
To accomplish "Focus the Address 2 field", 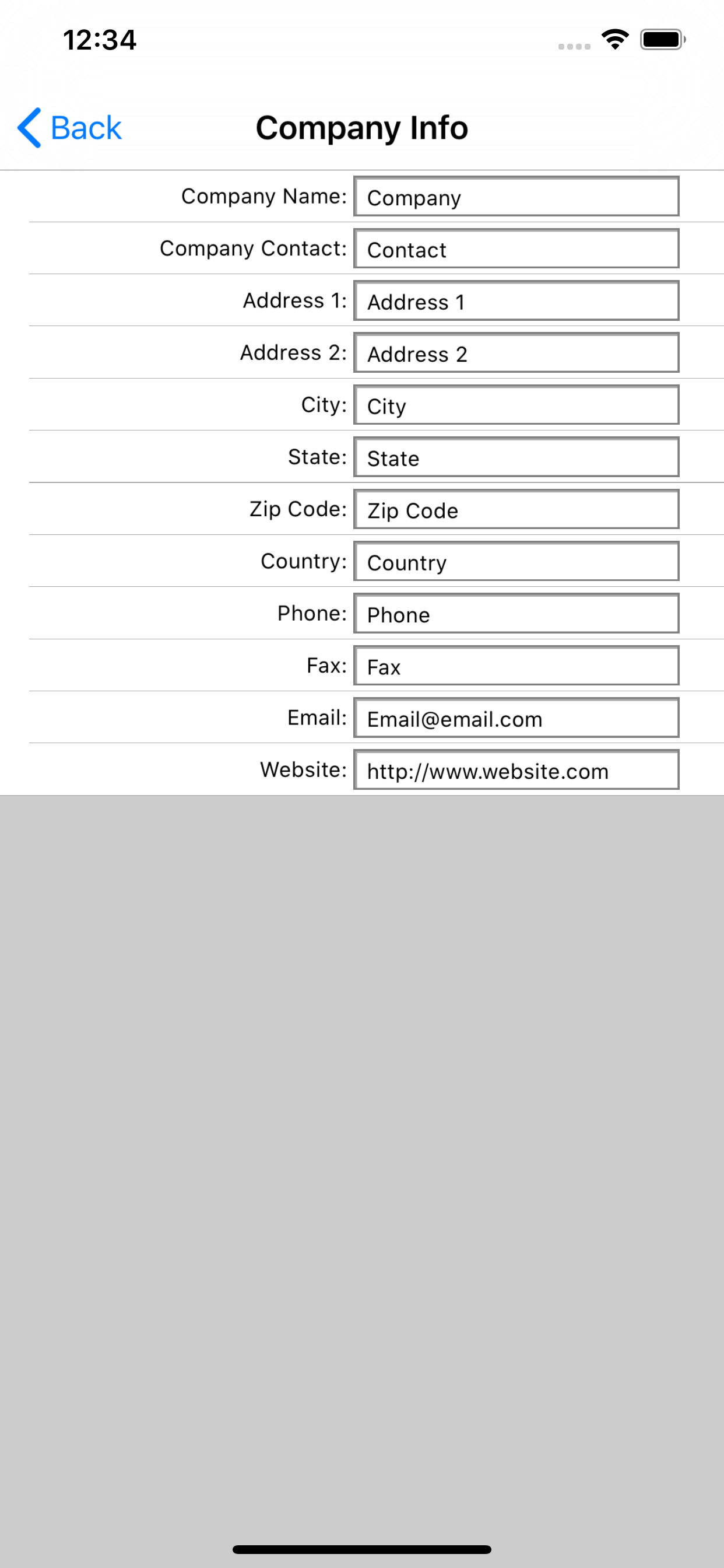I will point(516,353).
